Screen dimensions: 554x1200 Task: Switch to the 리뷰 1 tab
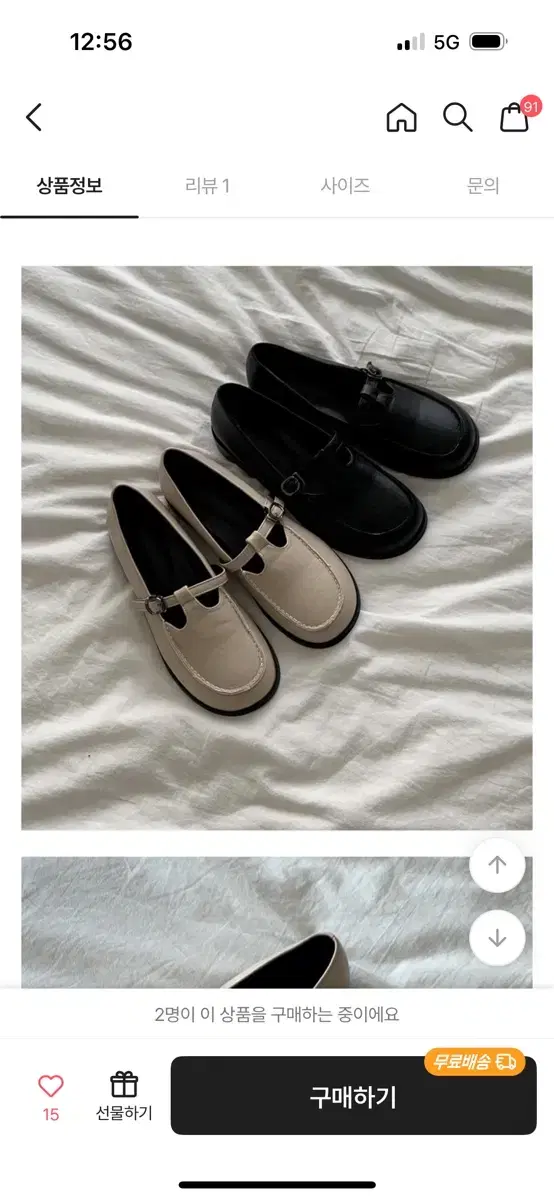click(207, 185)
